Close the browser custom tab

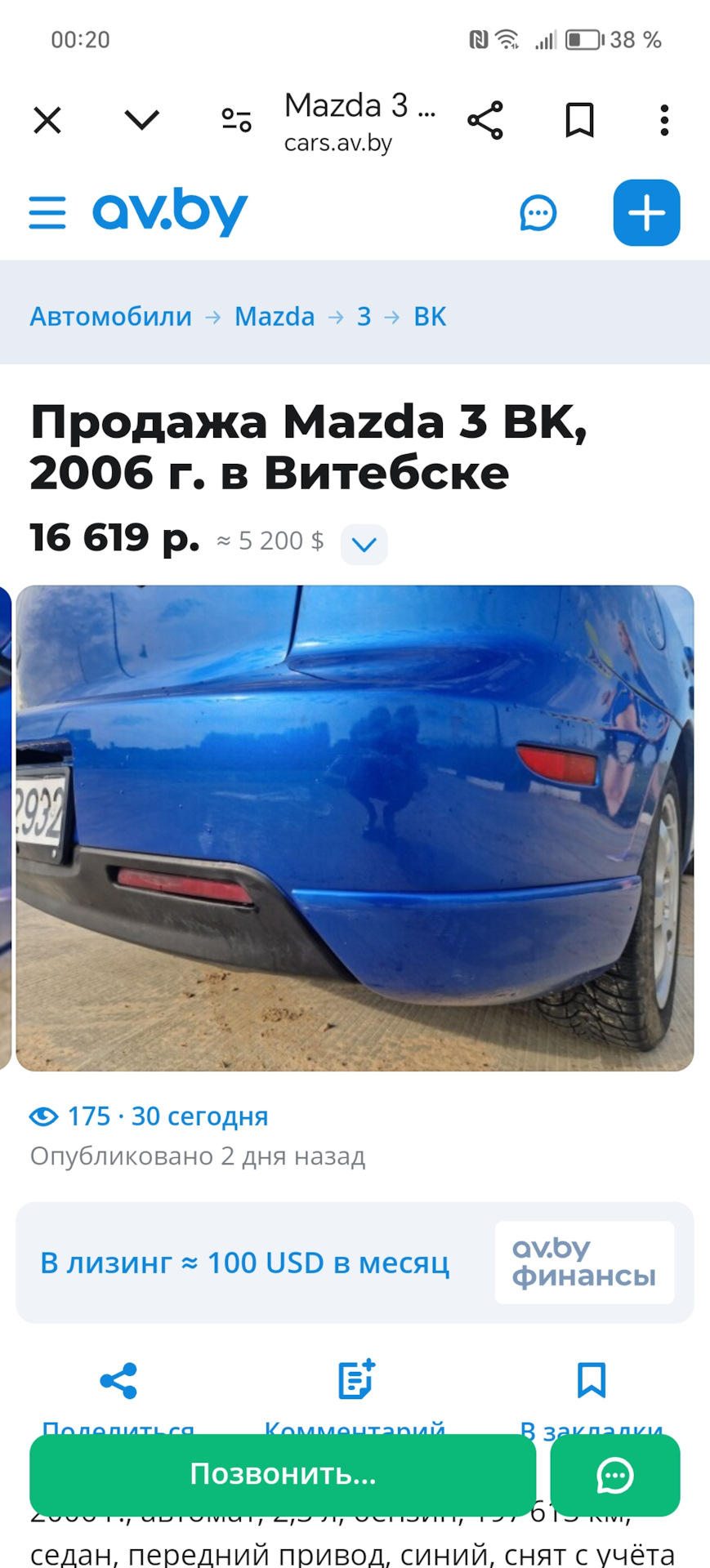[x=47, y=121]
